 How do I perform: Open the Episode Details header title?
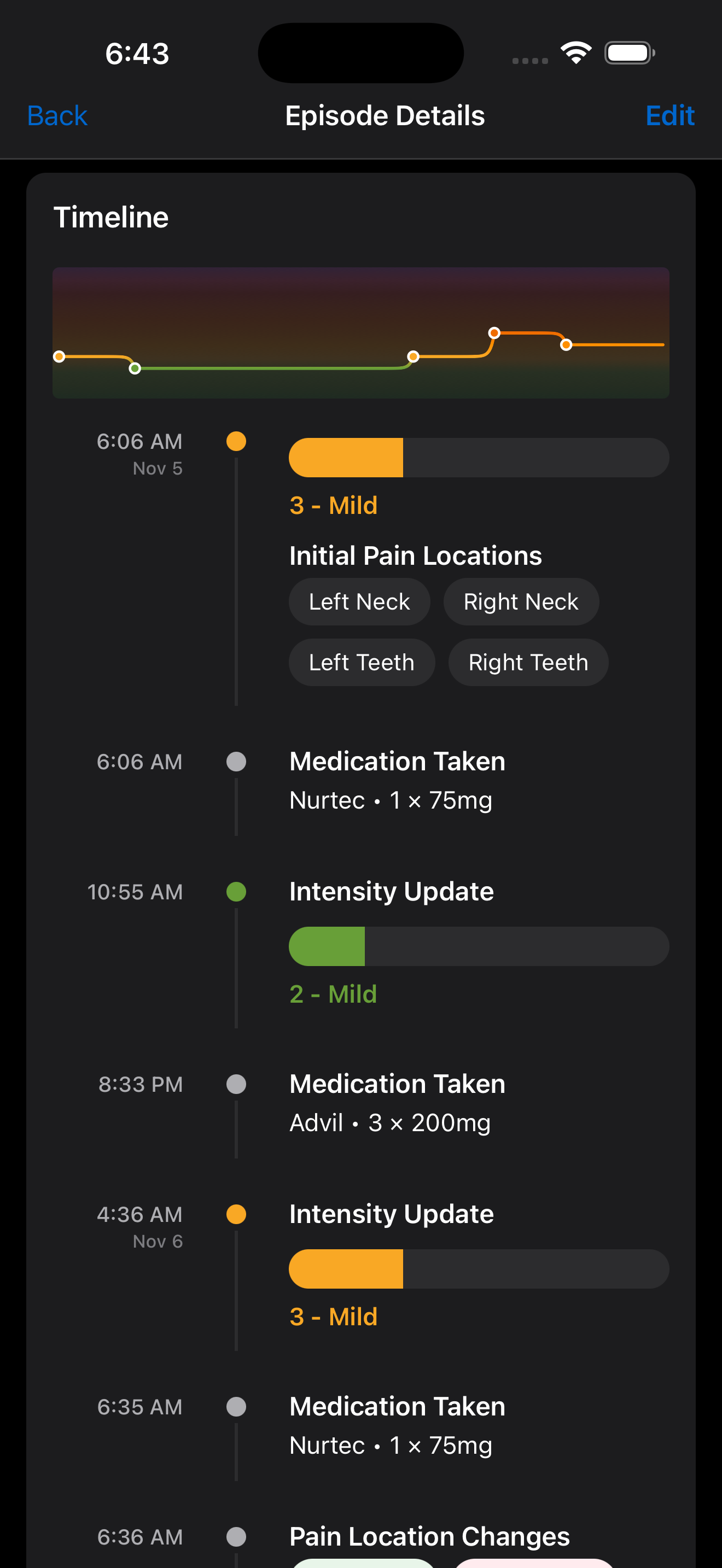coord(384,115)
